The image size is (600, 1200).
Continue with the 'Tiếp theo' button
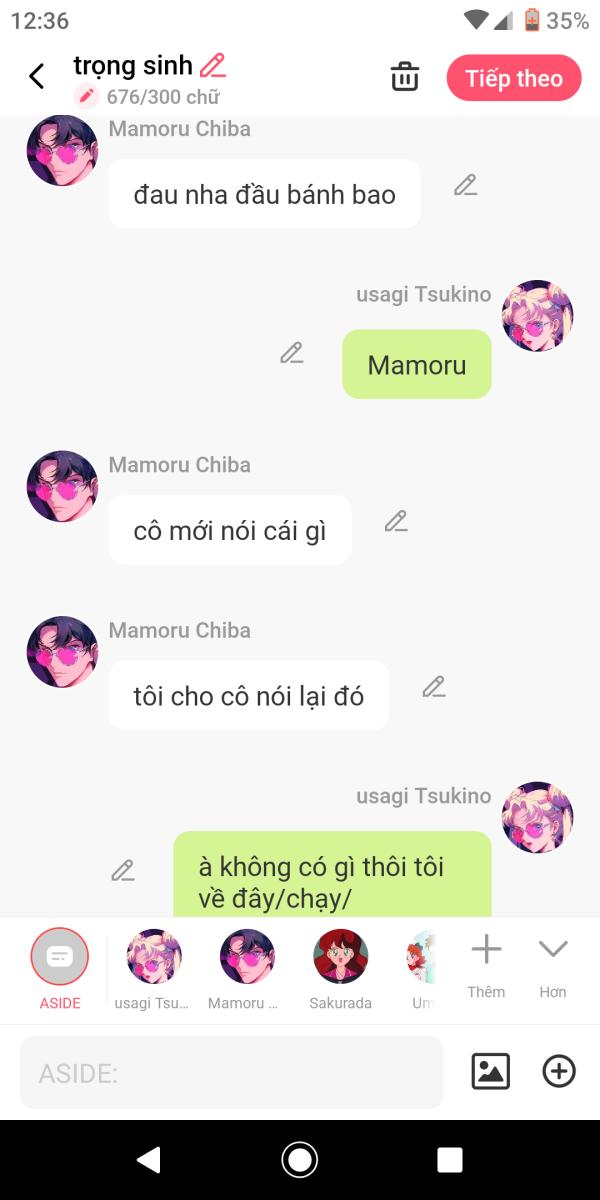click(513, 78)
